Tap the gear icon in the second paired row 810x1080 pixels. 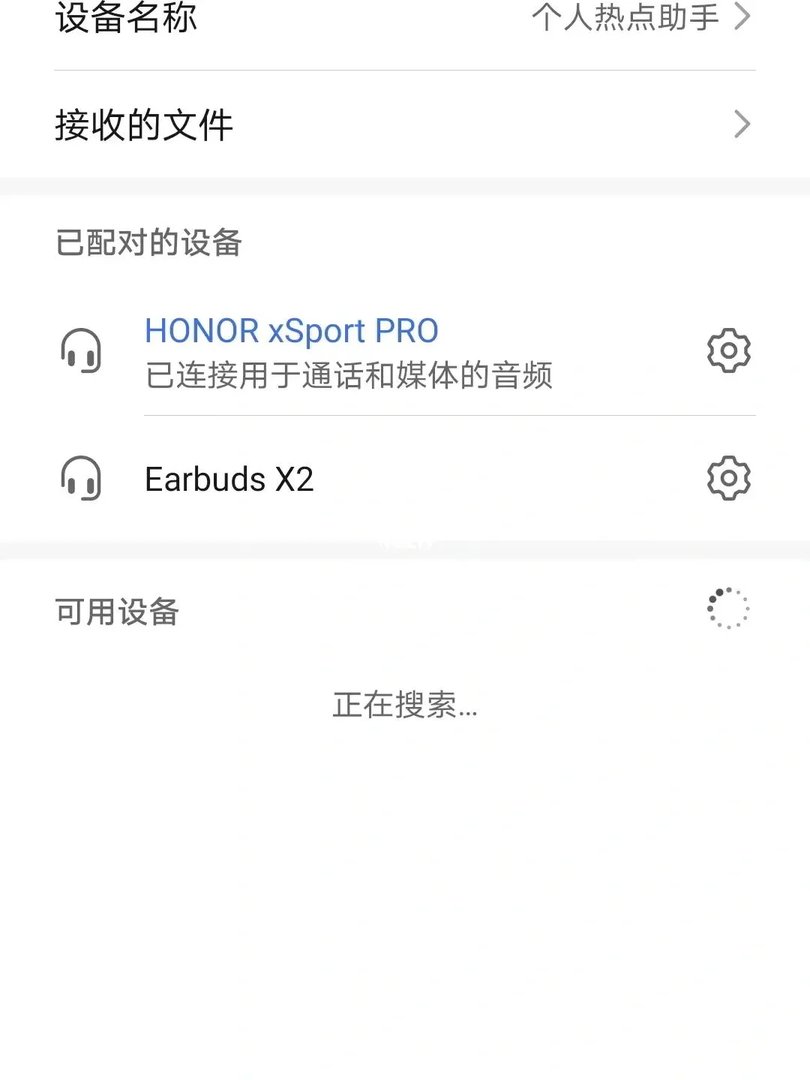728,478
